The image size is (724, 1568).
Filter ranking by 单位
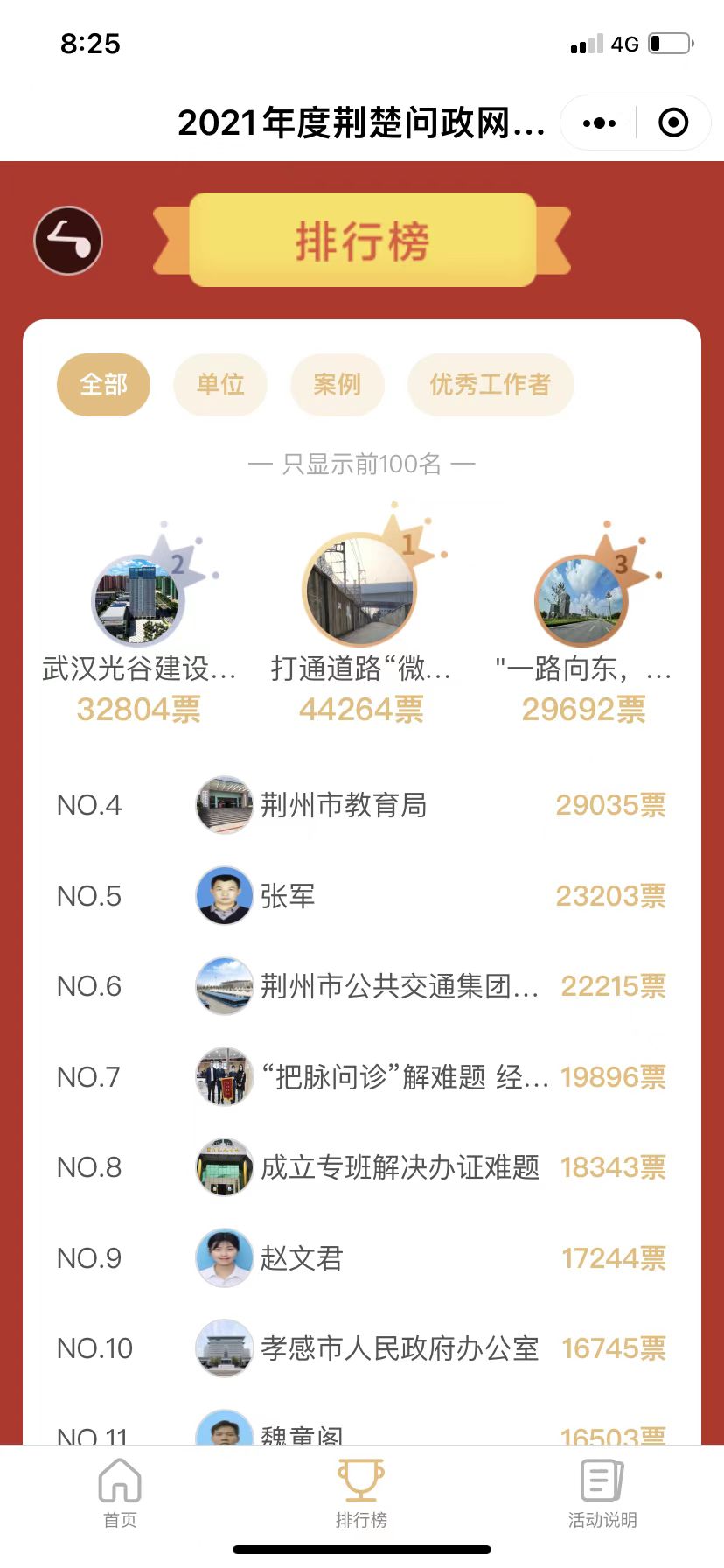(x=220, y=384)
